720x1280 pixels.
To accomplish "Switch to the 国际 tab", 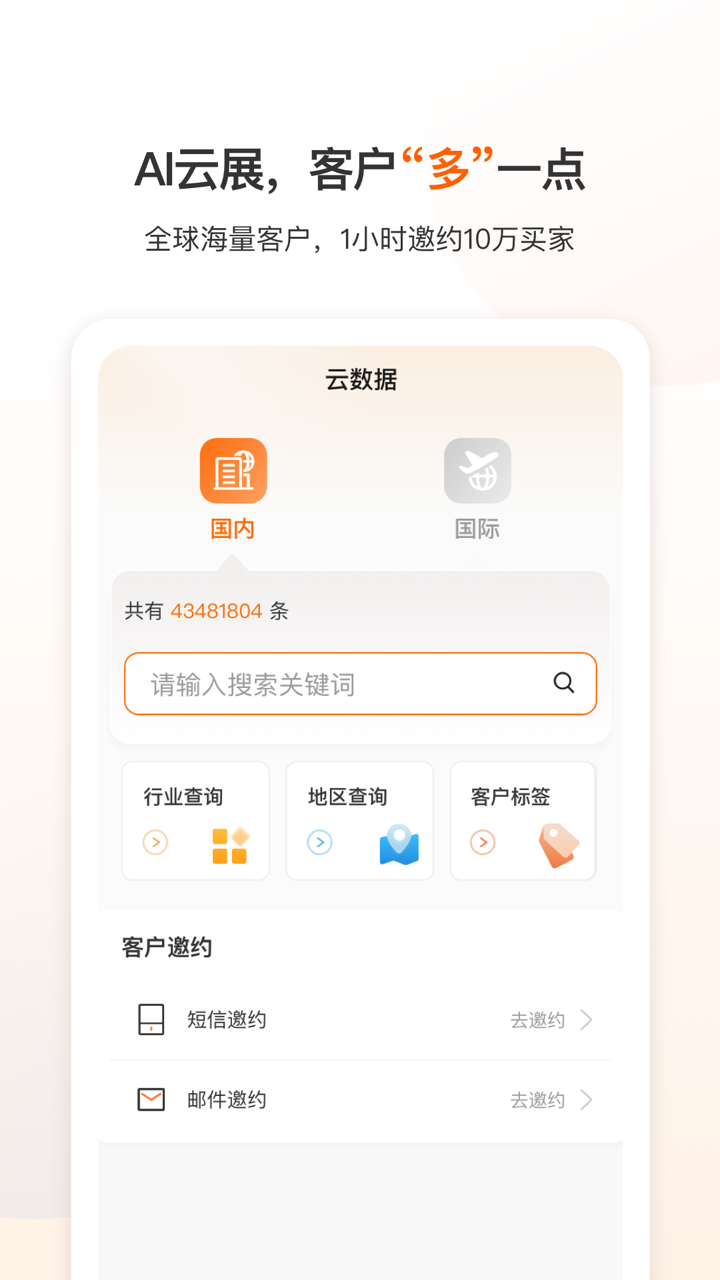I will (476, 490).
